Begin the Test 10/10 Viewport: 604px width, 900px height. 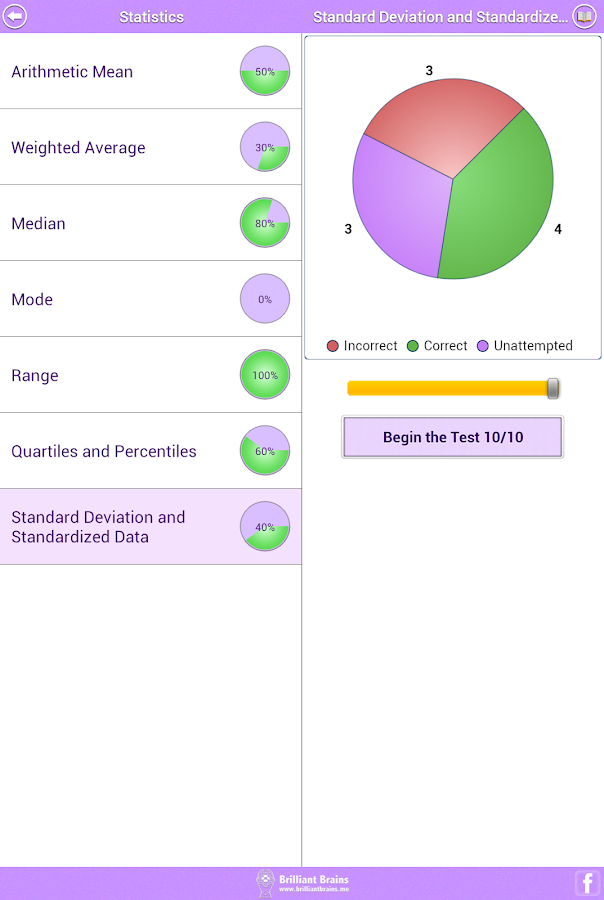coord(453,437)
